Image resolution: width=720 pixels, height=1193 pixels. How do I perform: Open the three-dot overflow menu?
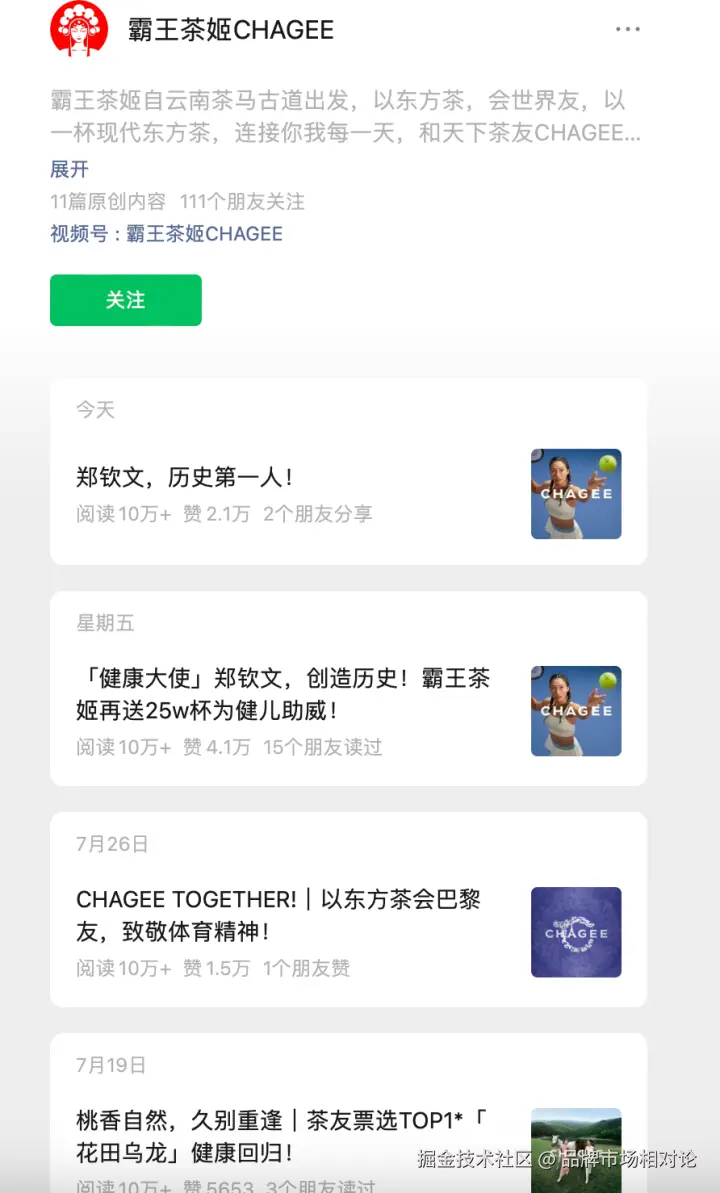[x=627, y=29]
